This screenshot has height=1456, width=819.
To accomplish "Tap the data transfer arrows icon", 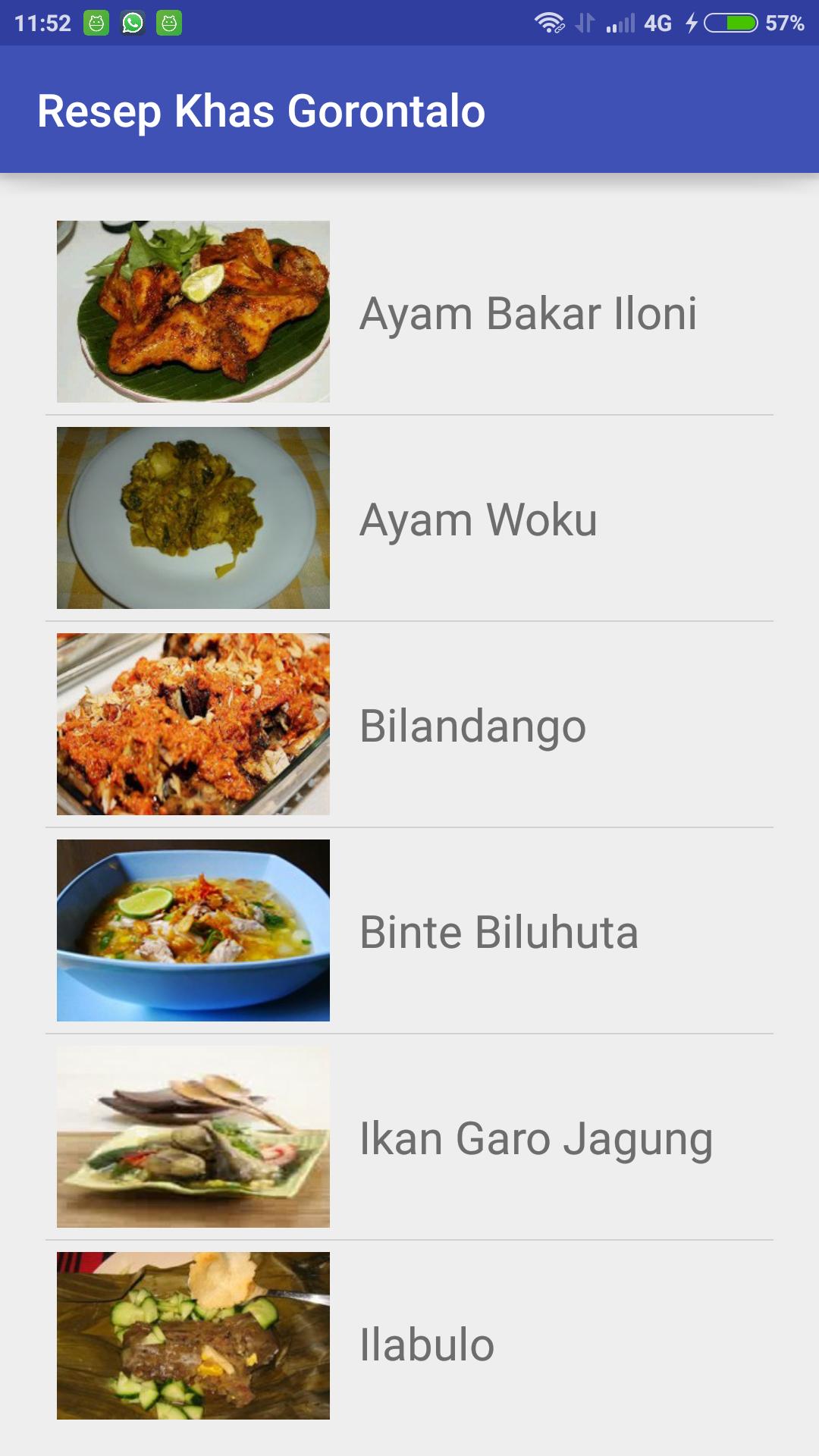I will 581,21.
